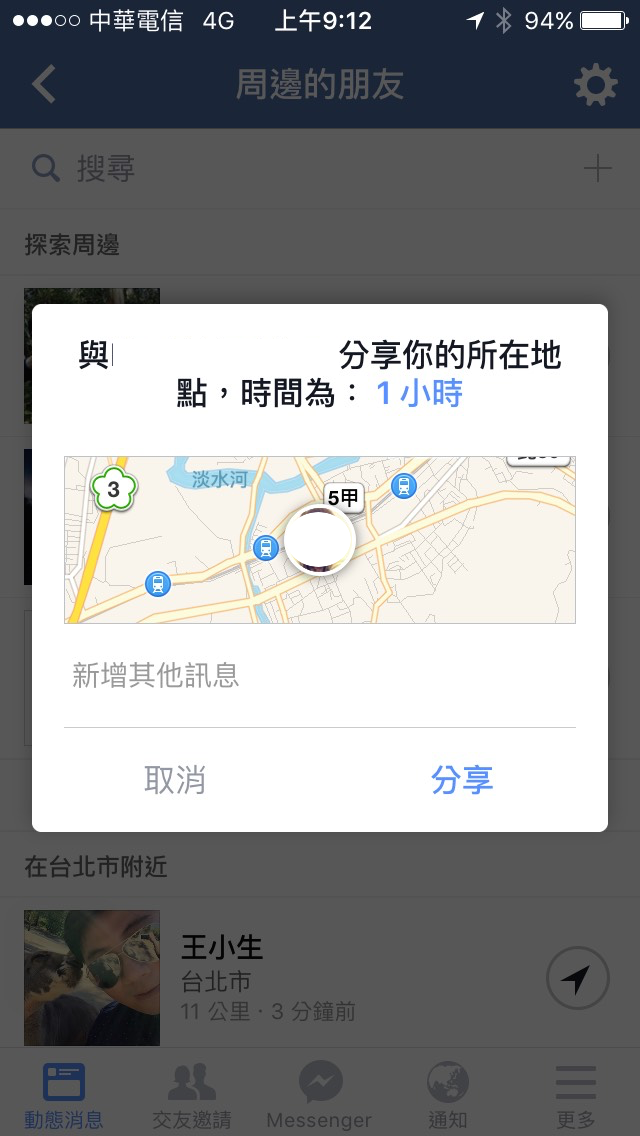
Task: Switch to the 交友邀請 tab
Action: coord(192,1095)
